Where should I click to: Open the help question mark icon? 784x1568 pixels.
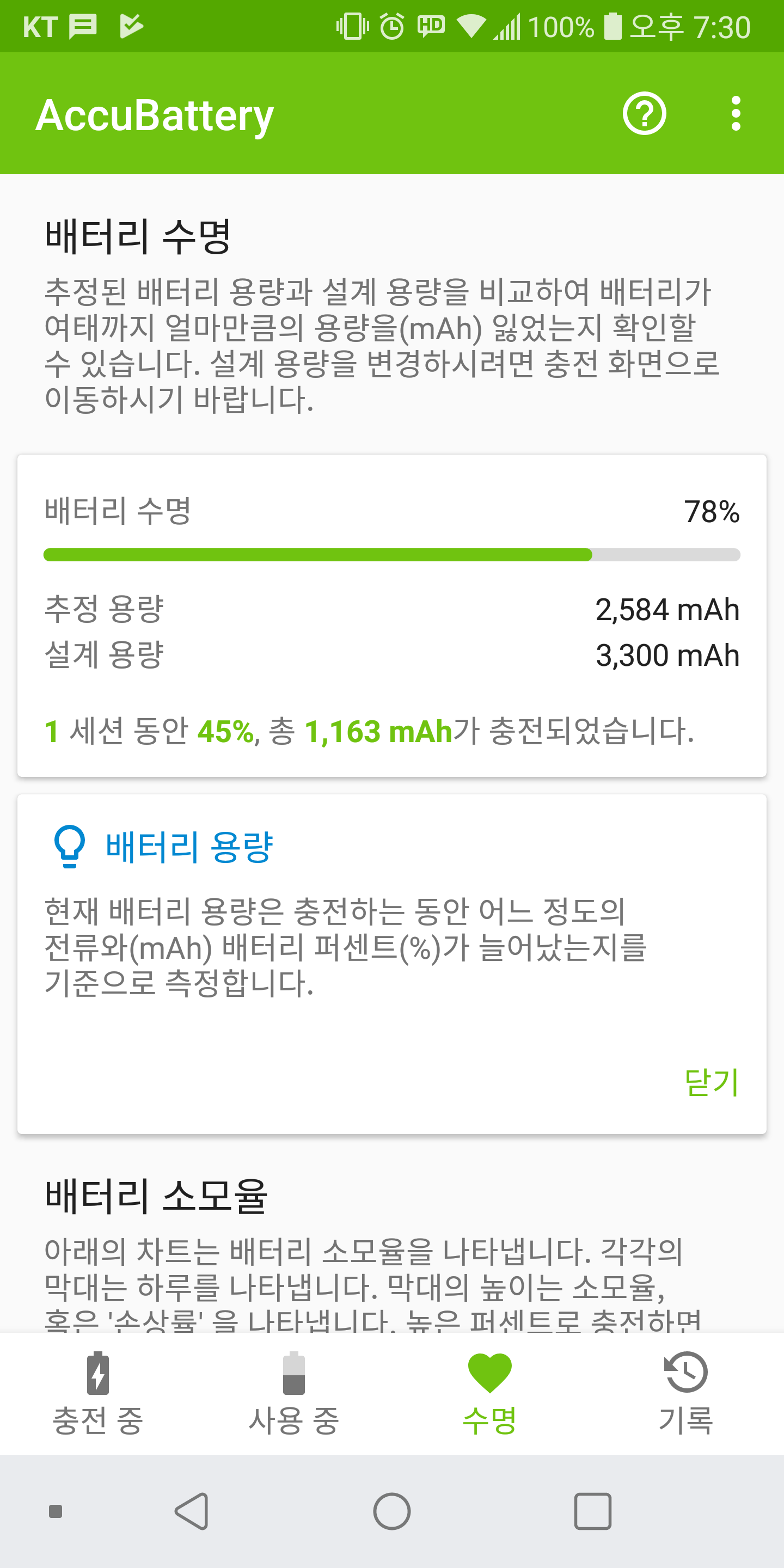(x=644, y=114)
